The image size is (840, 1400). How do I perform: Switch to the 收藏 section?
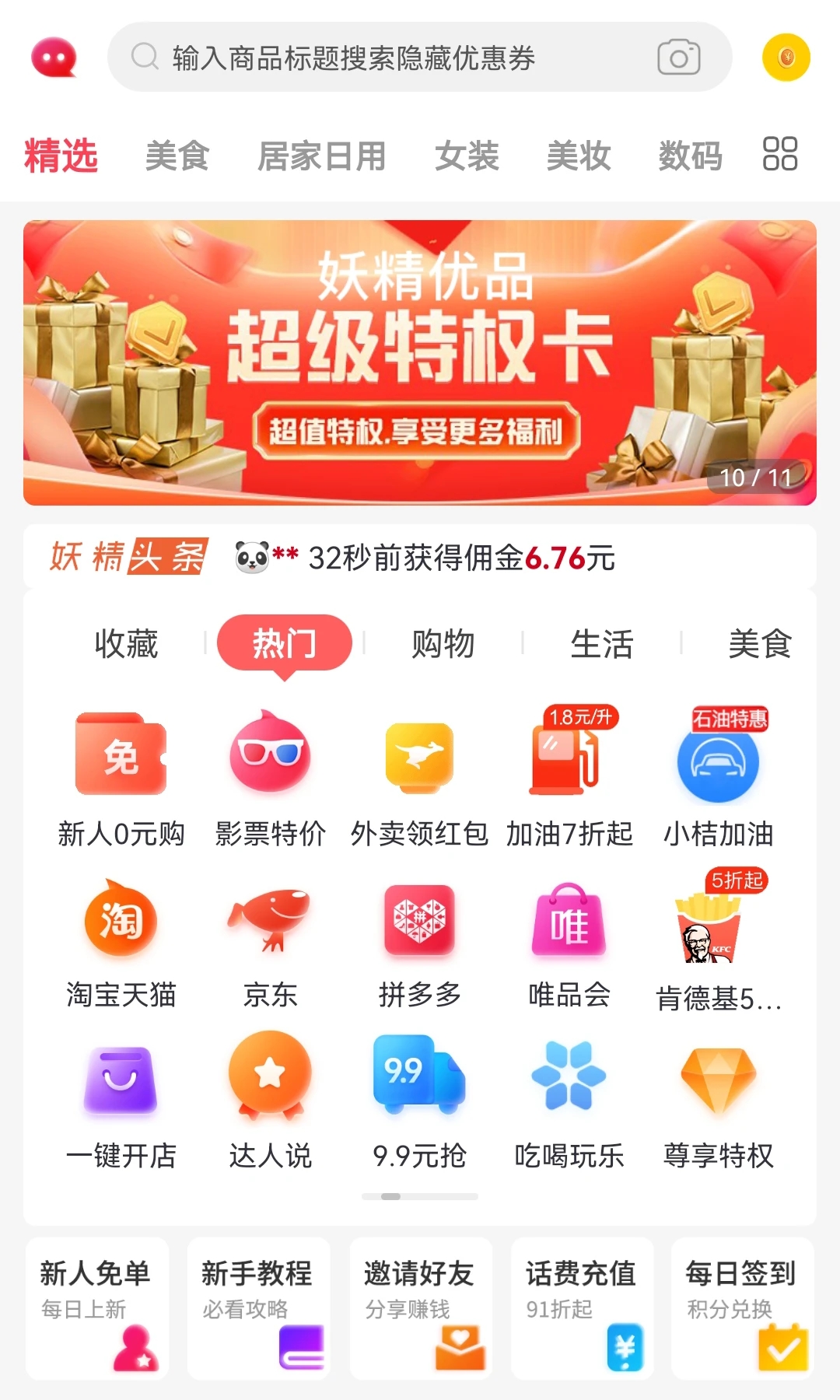tap(126, 644)
